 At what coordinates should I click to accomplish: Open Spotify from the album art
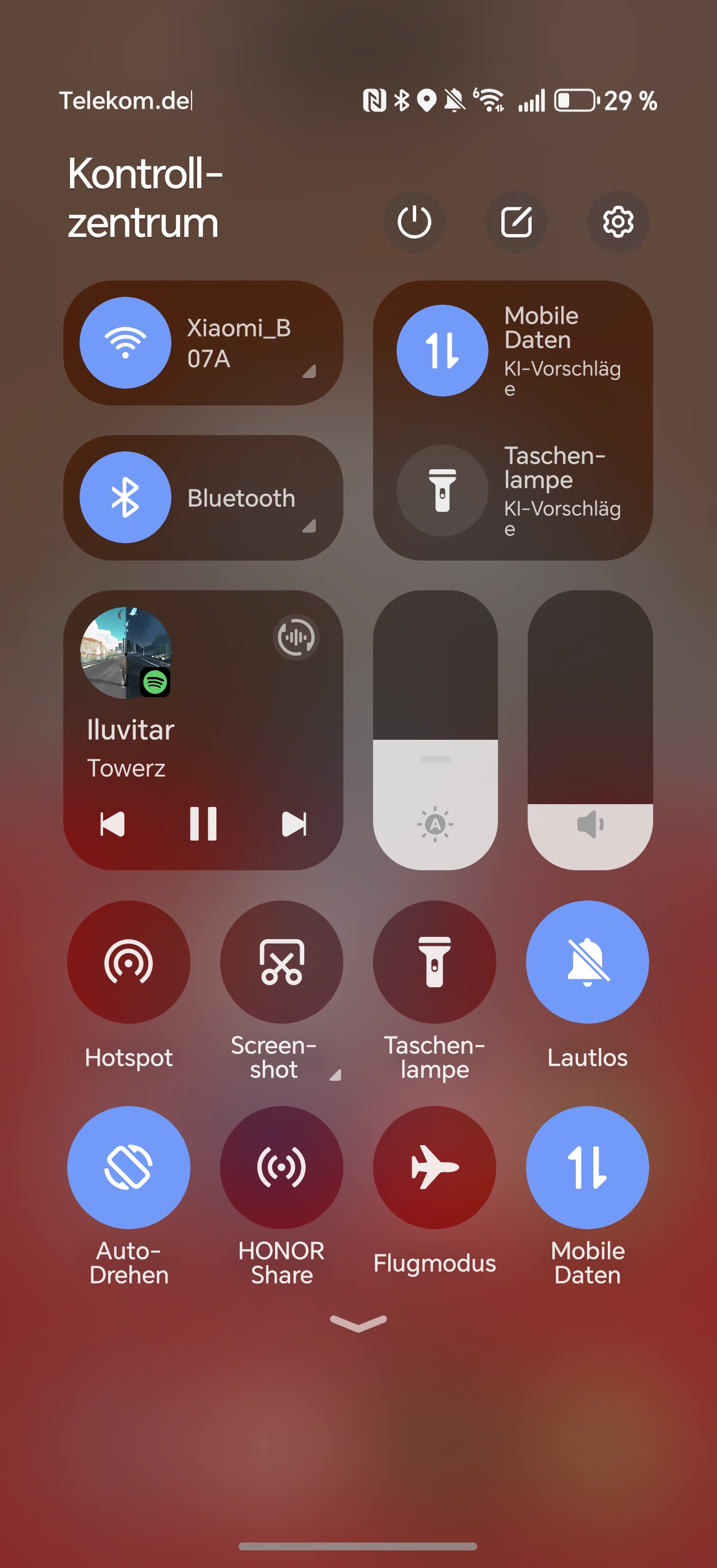click(x=126, y=652)
